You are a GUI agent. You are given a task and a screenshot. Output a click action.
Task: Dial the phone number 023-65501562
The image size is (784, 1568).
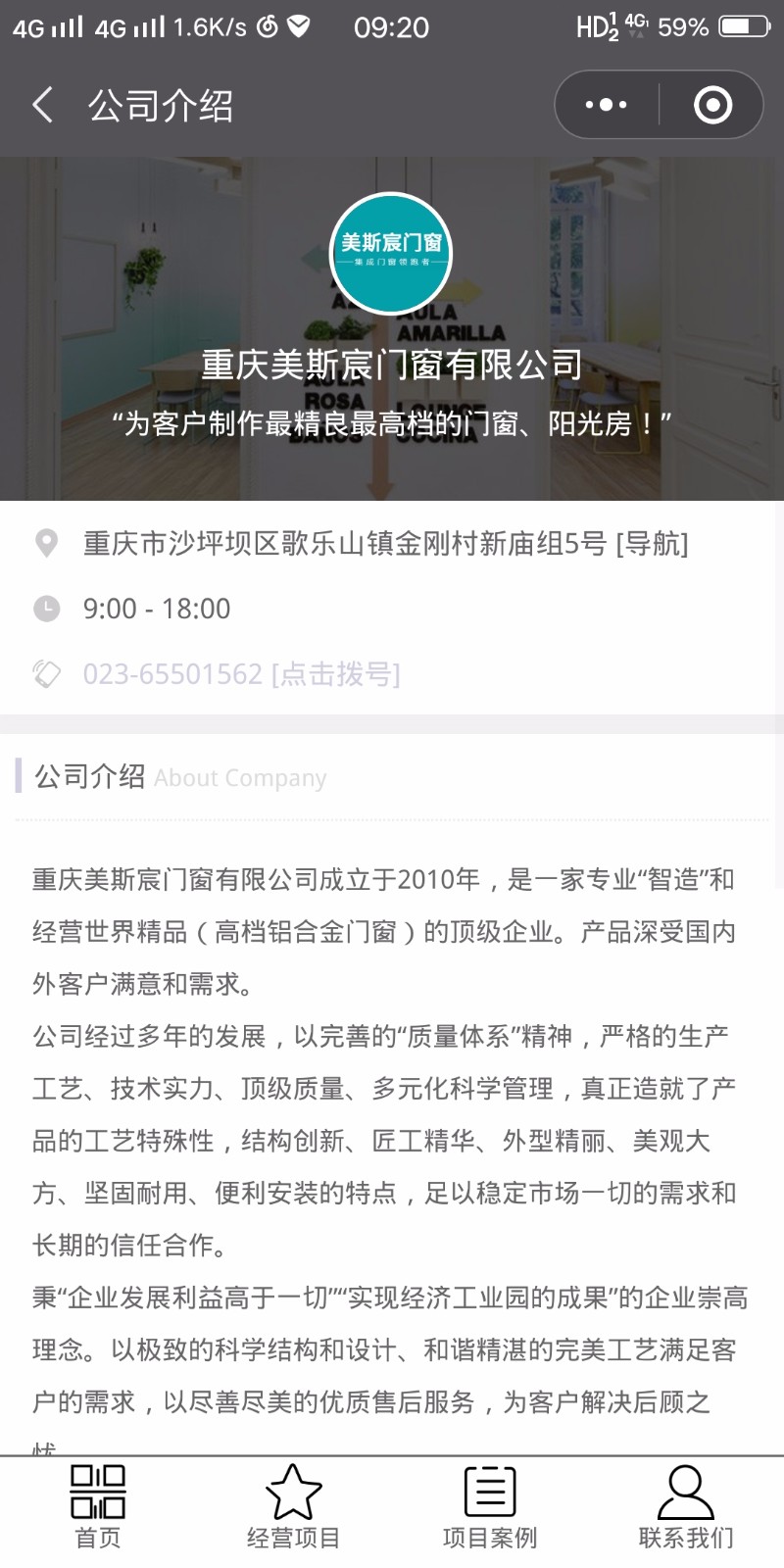click(241, 674)
